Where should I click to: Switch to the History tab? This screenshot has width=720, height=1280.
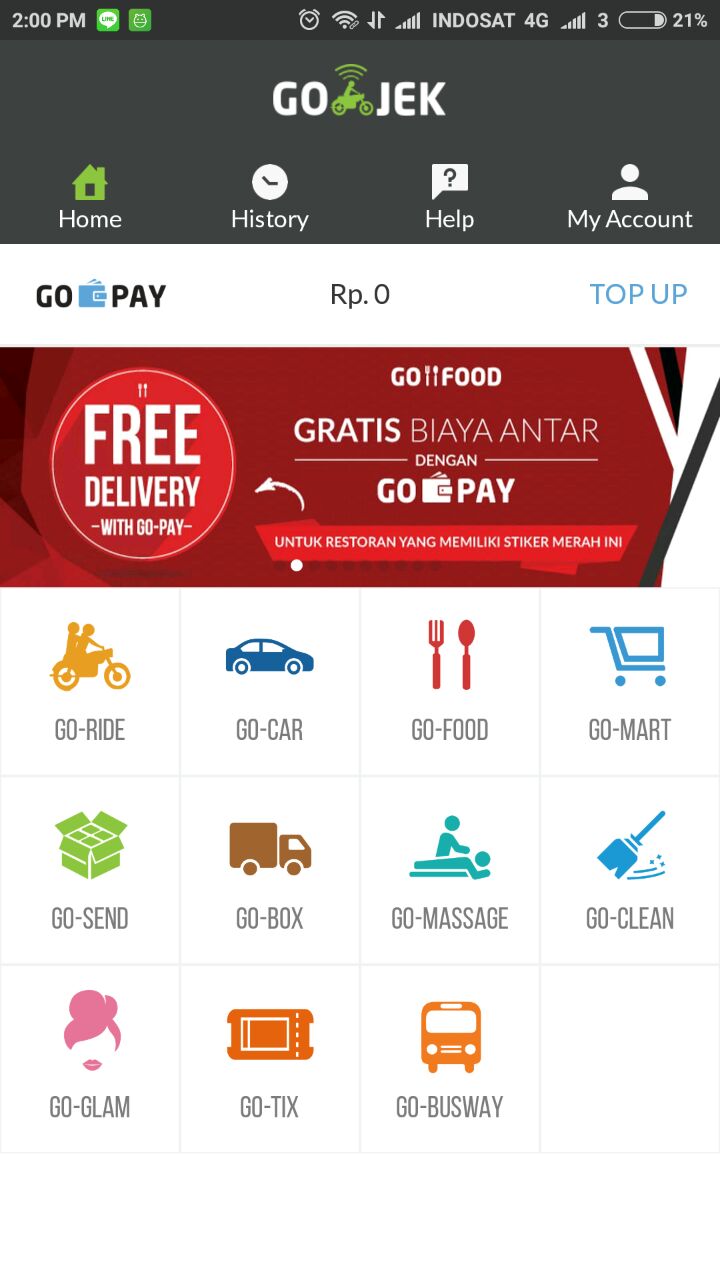(x=269, y=195)
